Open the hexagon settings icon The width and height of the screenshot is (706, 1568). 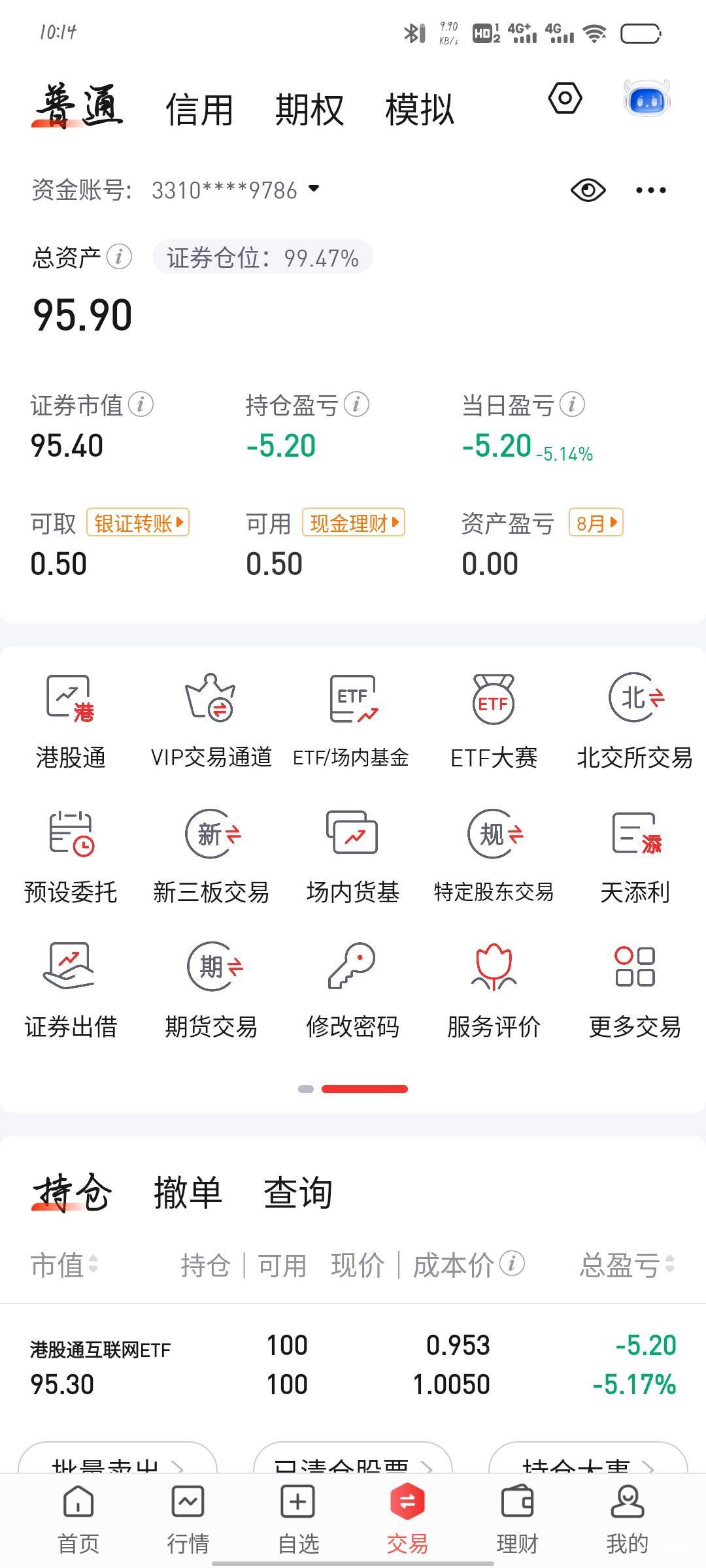[x=565, y=99]
